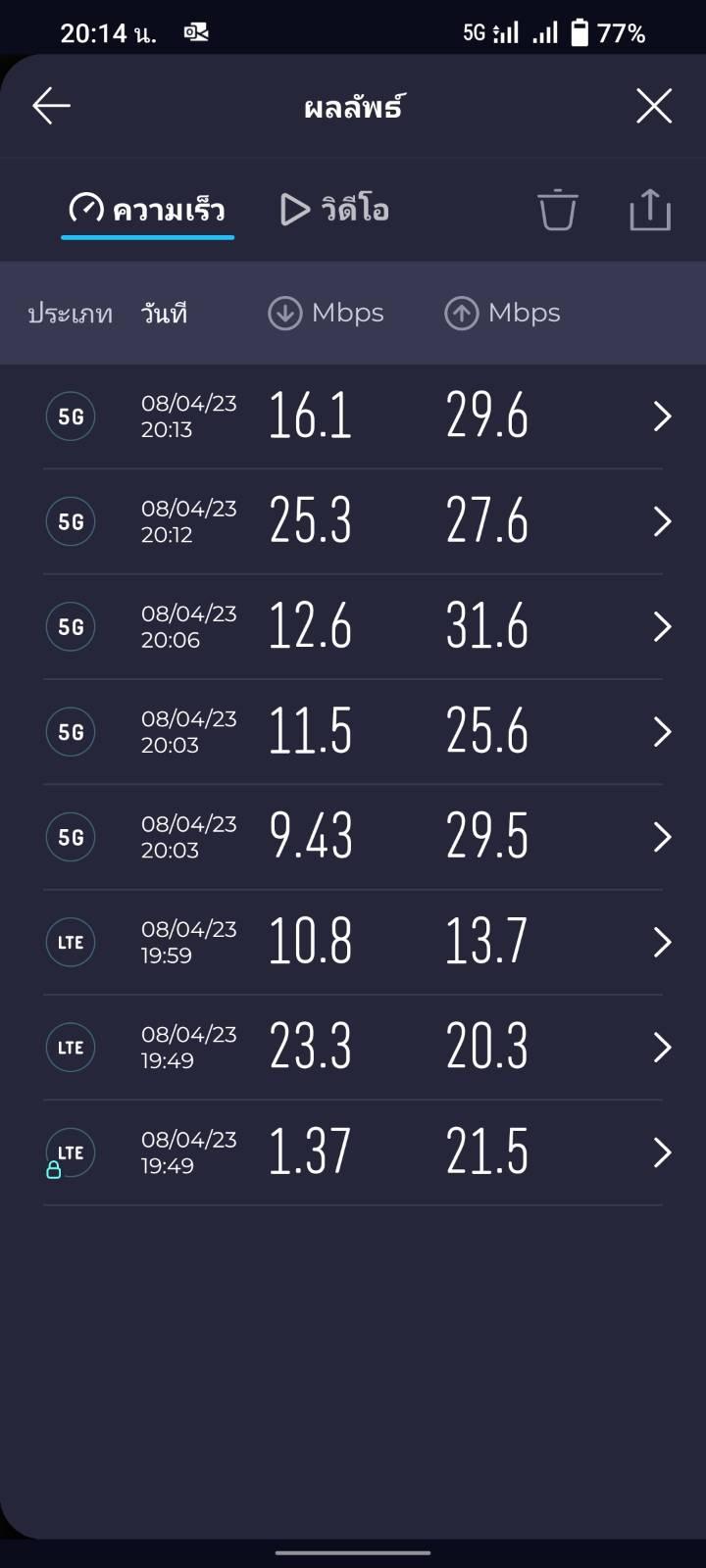Select the ความเร็ว tab
This screenshot has height=1568, width=706.
tap(147, 209)
